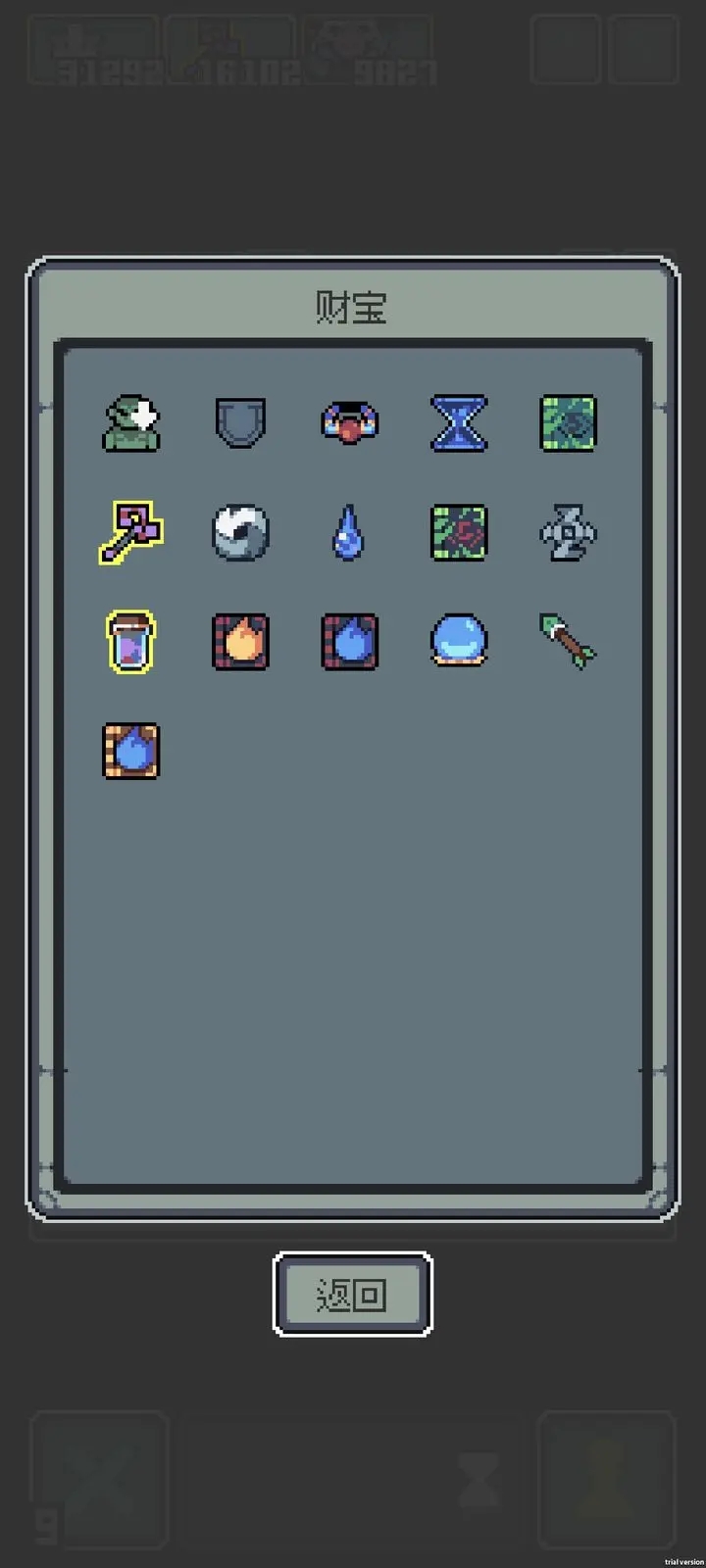This screenshot has width=706, height=1568.
Task: Open the orange-framed blue flame tile
Action: pyautogui.click(x=131, y=751)
